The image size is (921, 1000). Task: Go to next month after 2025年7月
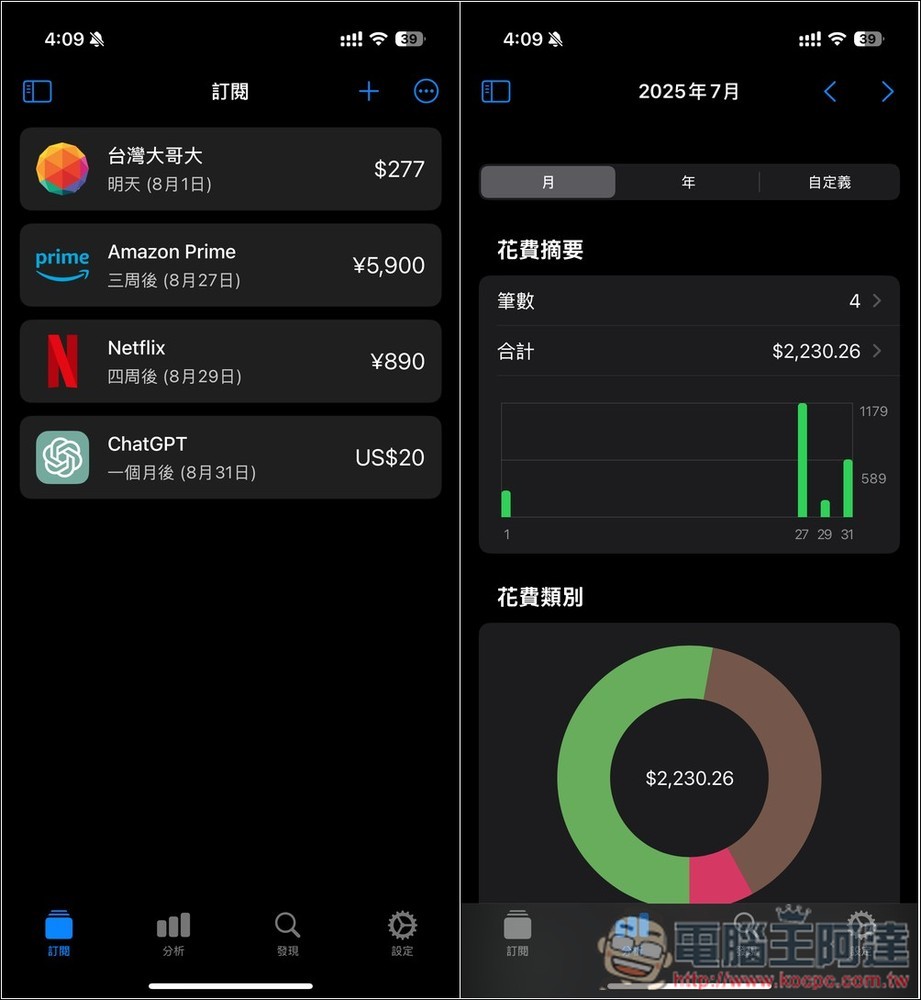pyautogui.click(x=887, y=92)
